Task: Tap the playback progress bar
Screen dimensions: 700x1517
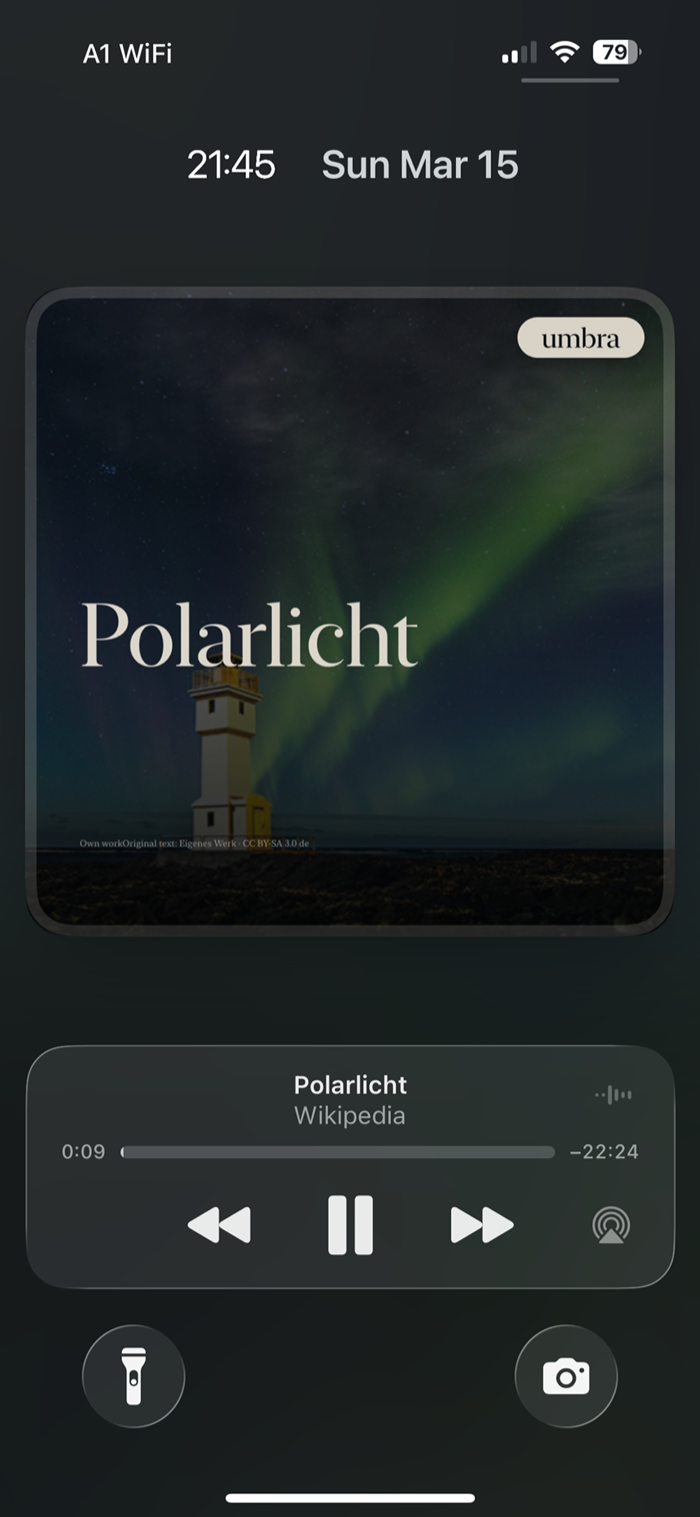Action: 338,1152
